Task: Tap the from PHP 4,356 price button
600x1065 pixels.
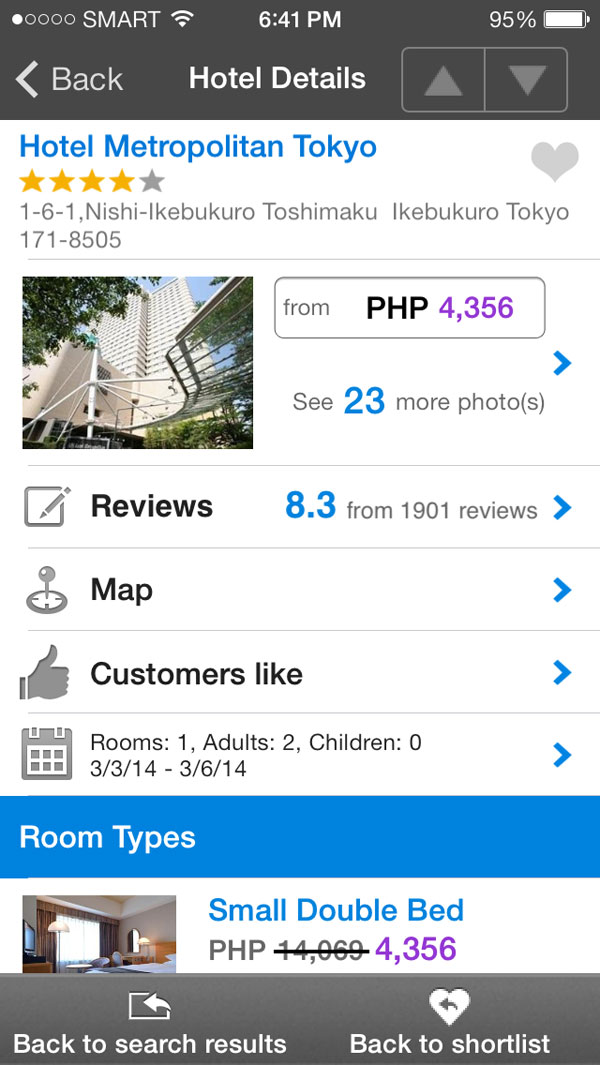Action: 410,308
